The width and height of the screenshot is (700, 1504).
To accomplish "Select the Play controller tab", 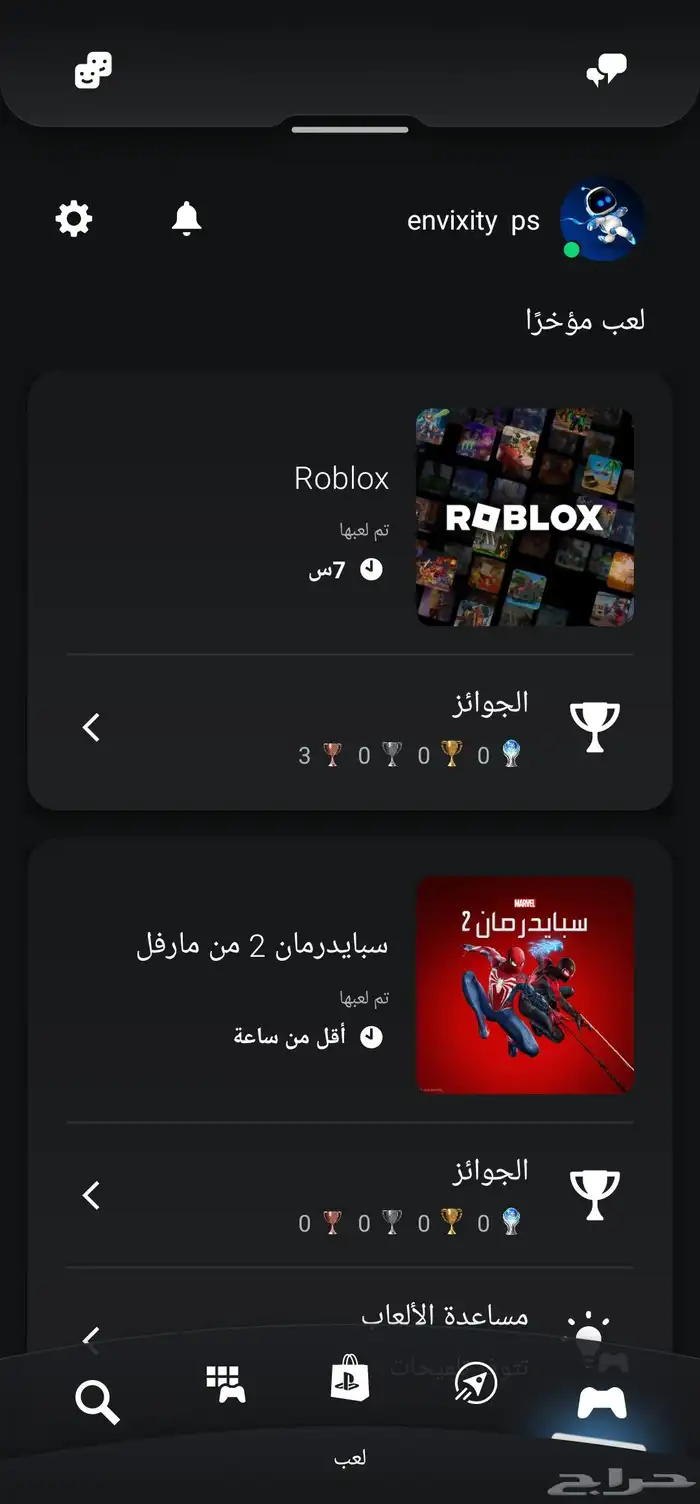I will 602,1402.
